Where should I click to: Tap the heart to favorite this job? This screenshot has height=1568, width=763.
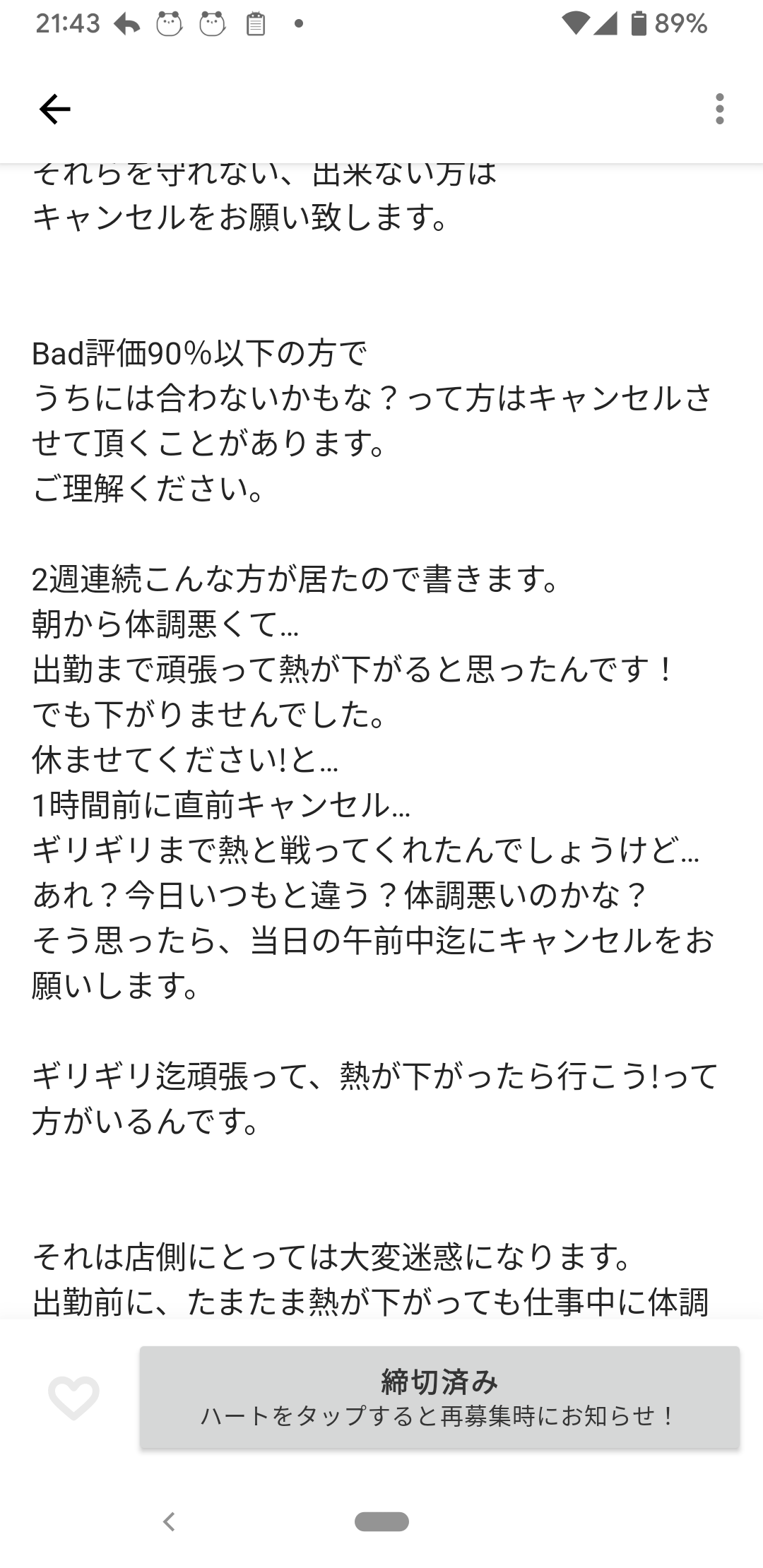[73, 1397]
